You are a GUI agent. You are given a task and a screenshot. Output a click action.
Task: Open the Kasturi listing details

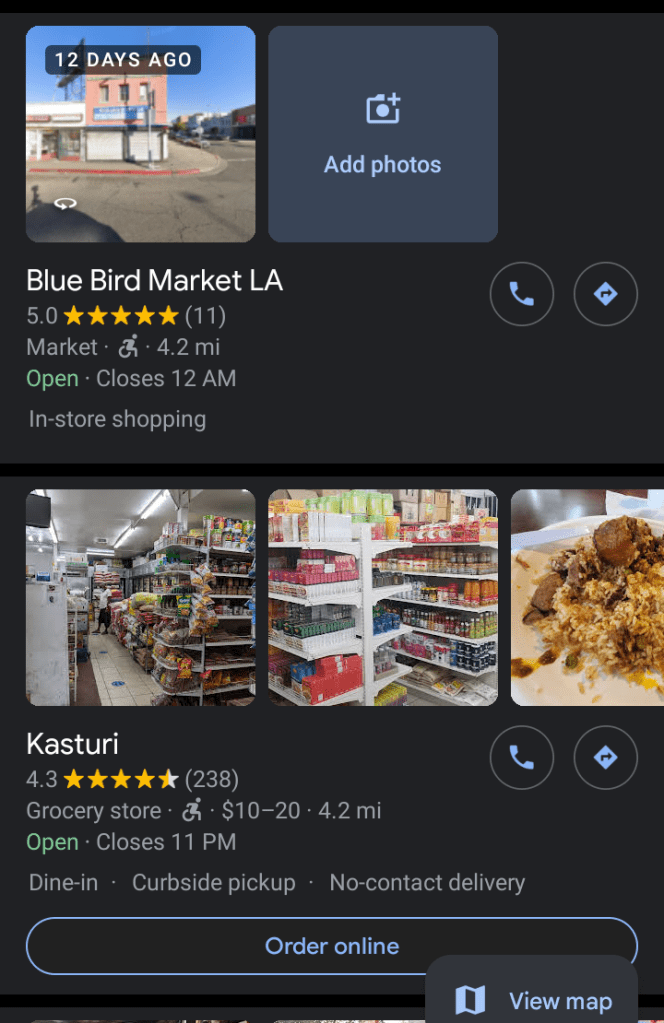[x=73, y=744]
